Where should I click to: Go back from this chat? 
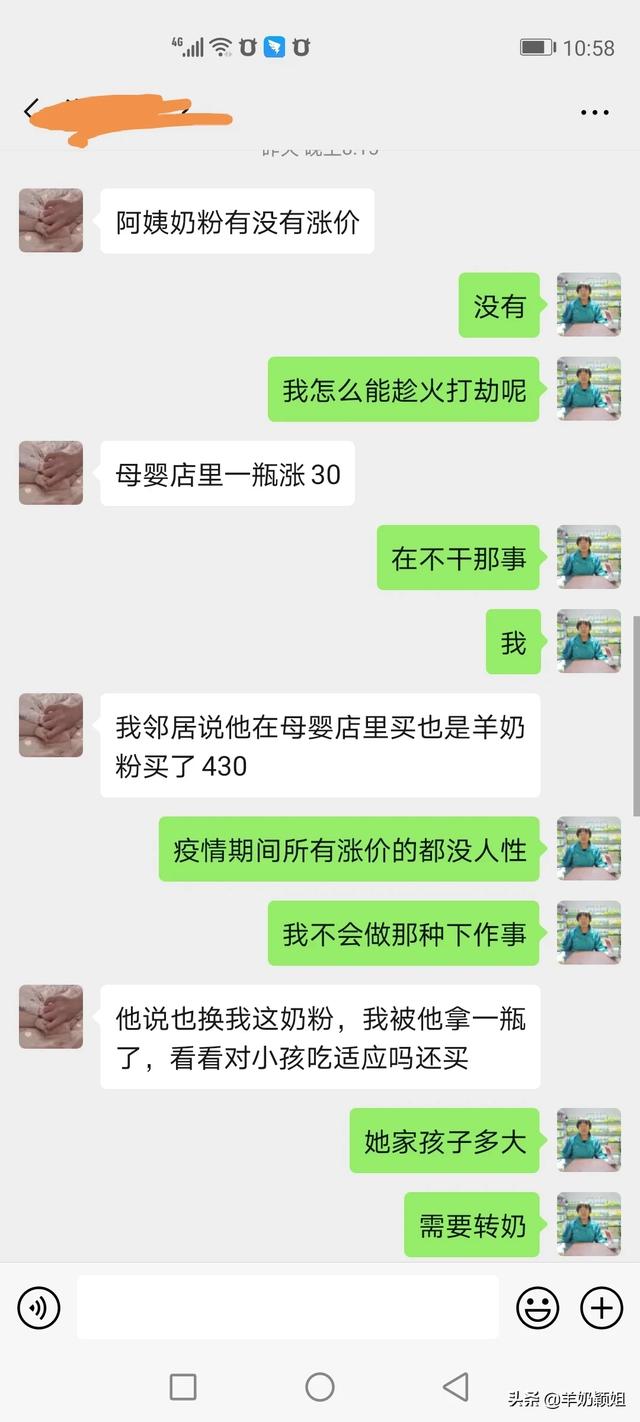(x=31, y=110)
